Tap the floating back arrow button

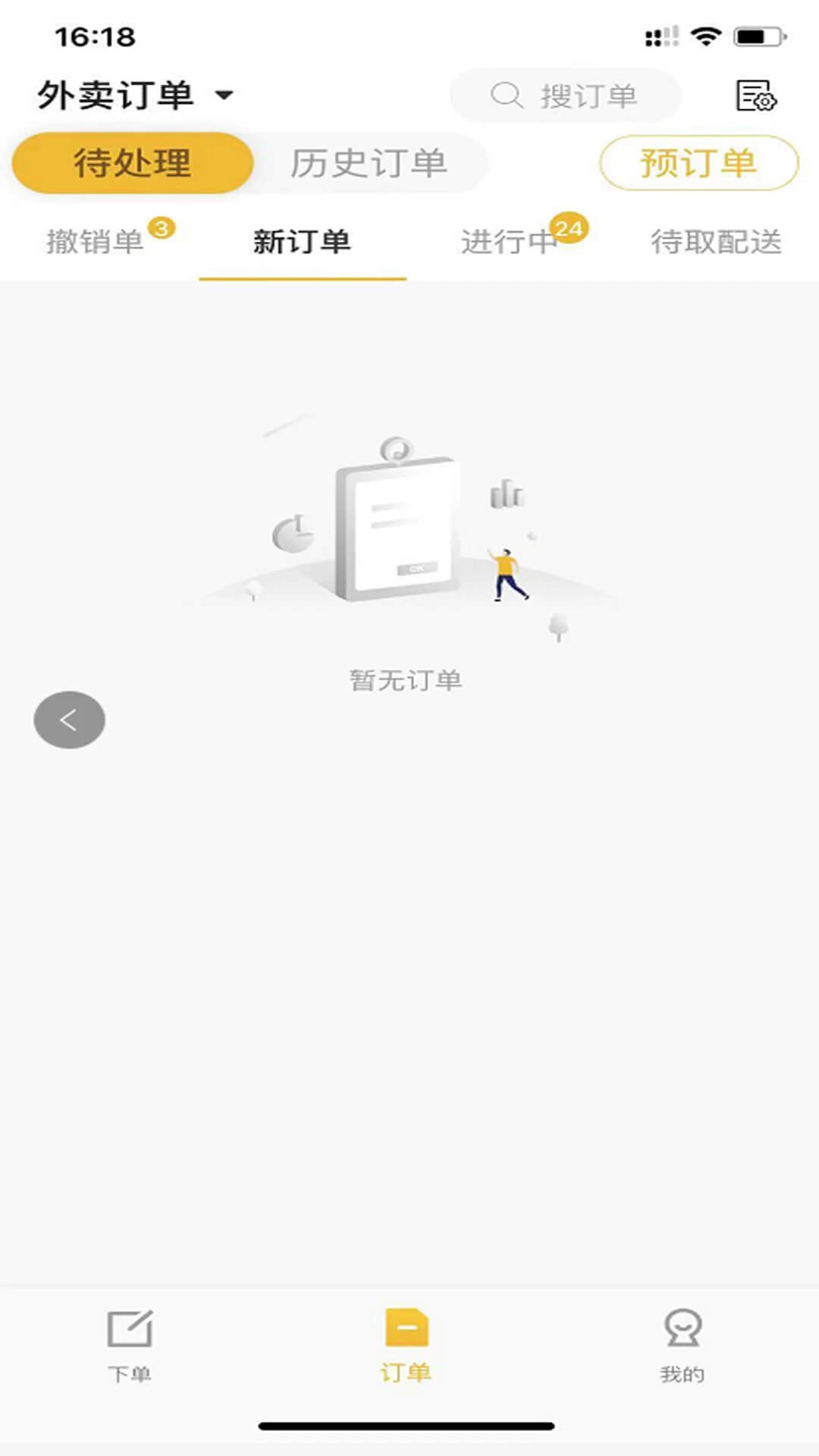tap(69, 720)
